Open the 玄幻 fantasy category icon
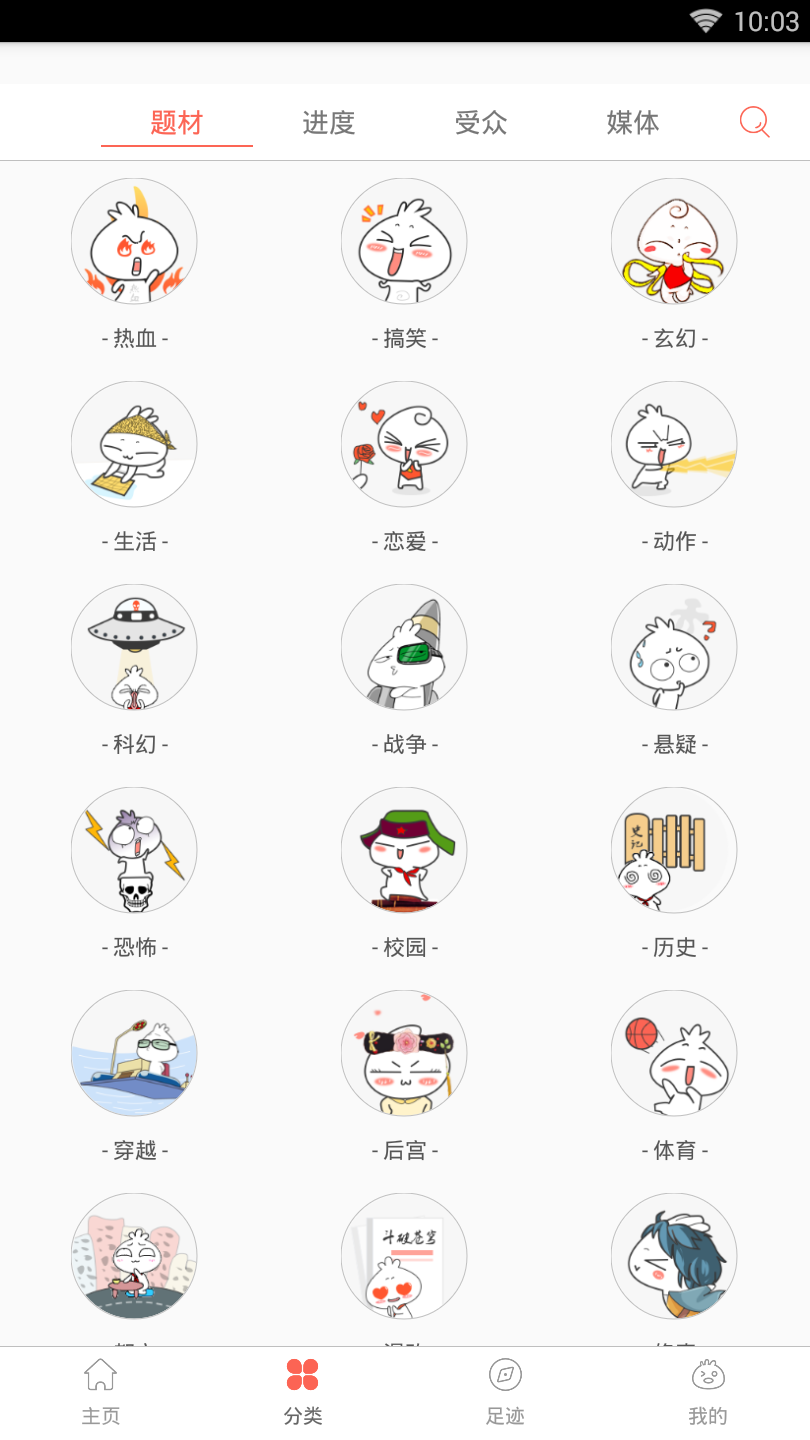Image resolution: width=810 pixels, height=1440 pixels. pos(674,241)
